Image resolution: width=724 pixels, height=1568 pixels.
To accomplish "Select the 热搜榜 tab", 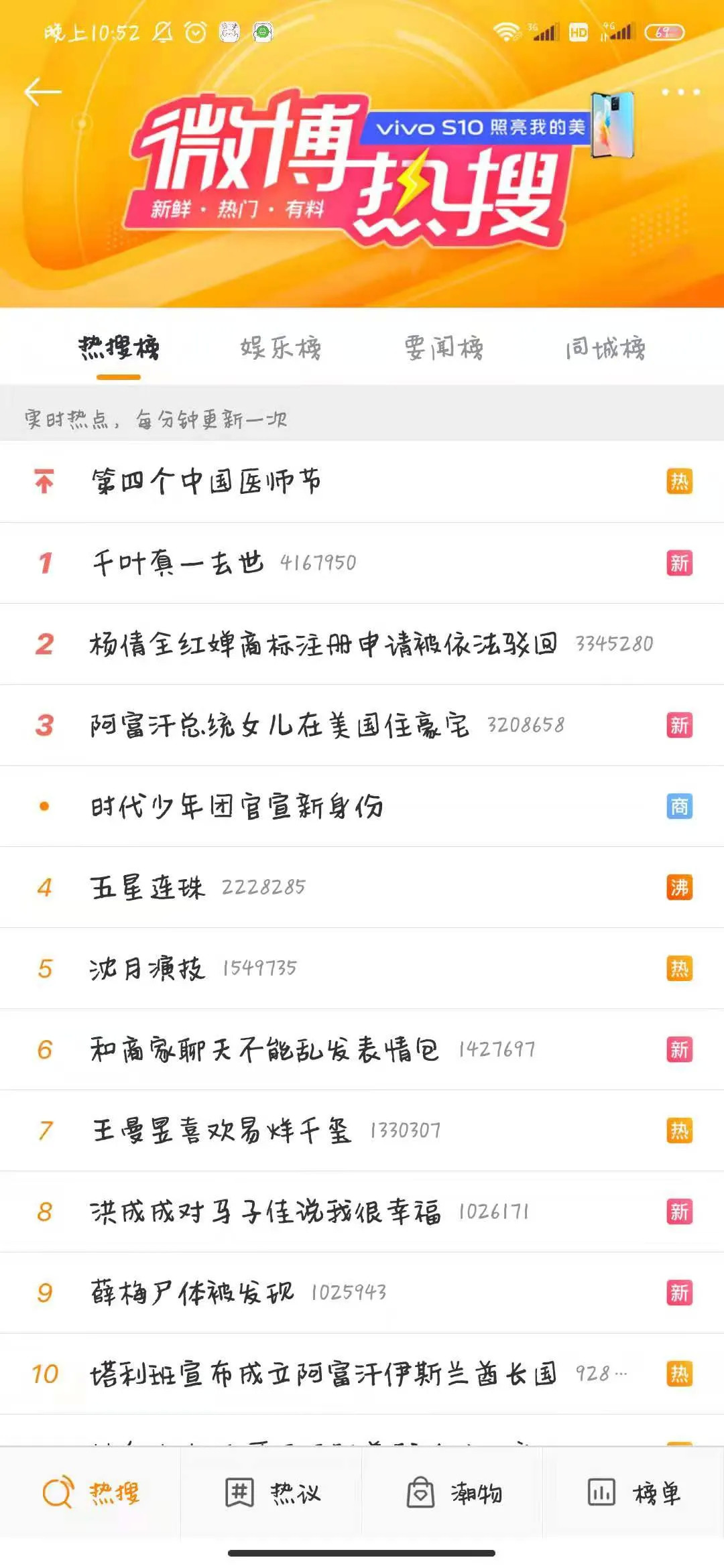I will (x=119, y=348).
